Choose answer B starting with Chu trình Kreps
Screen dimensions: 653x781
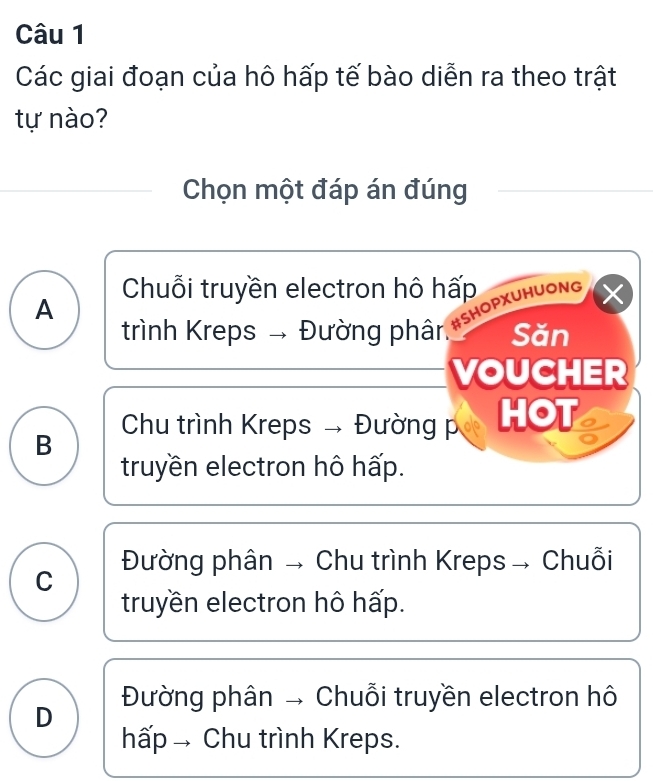coord(44,446)
